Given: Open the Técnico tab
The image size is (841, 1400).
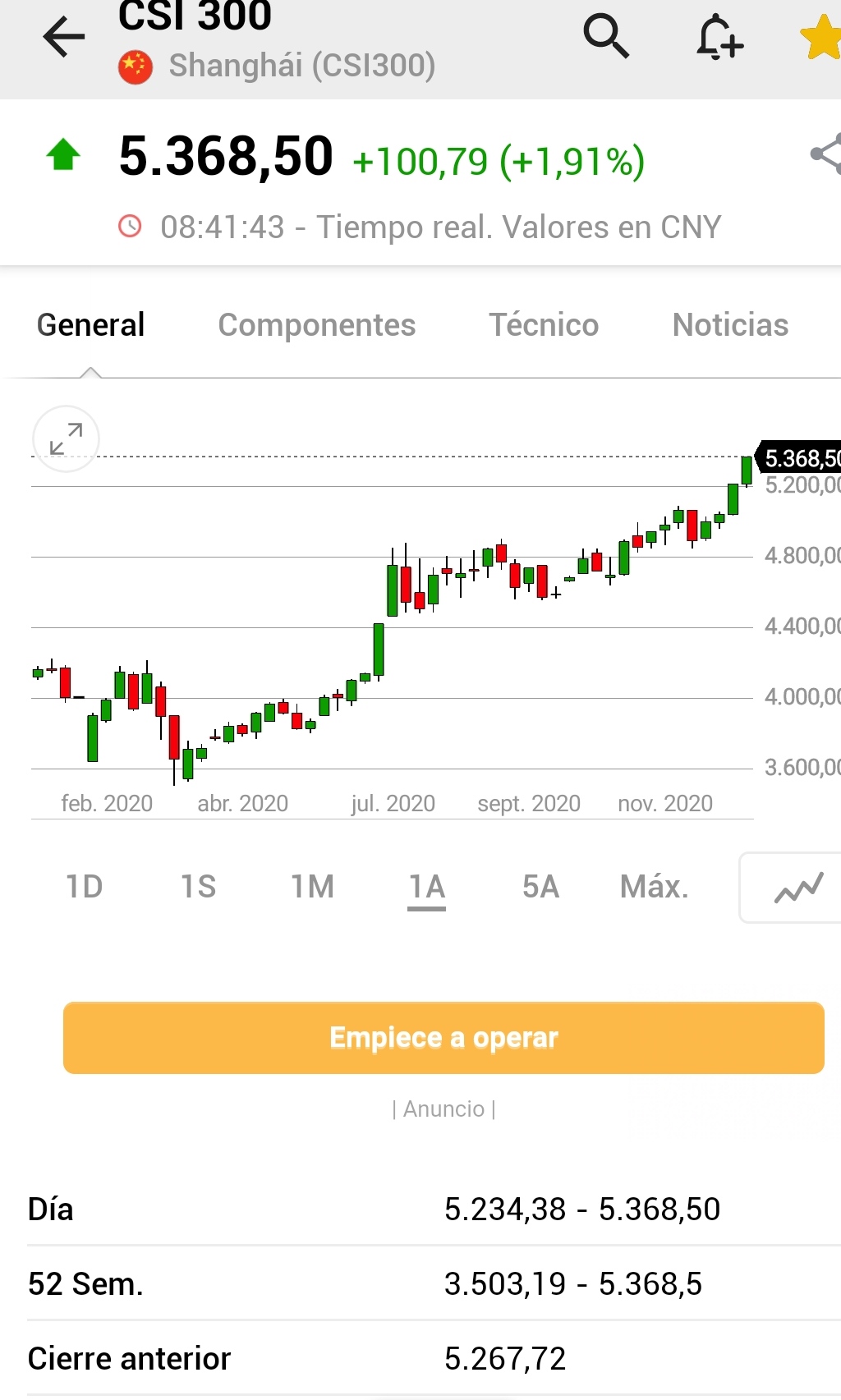Looking at the screenshot, I should coord(544,325).
